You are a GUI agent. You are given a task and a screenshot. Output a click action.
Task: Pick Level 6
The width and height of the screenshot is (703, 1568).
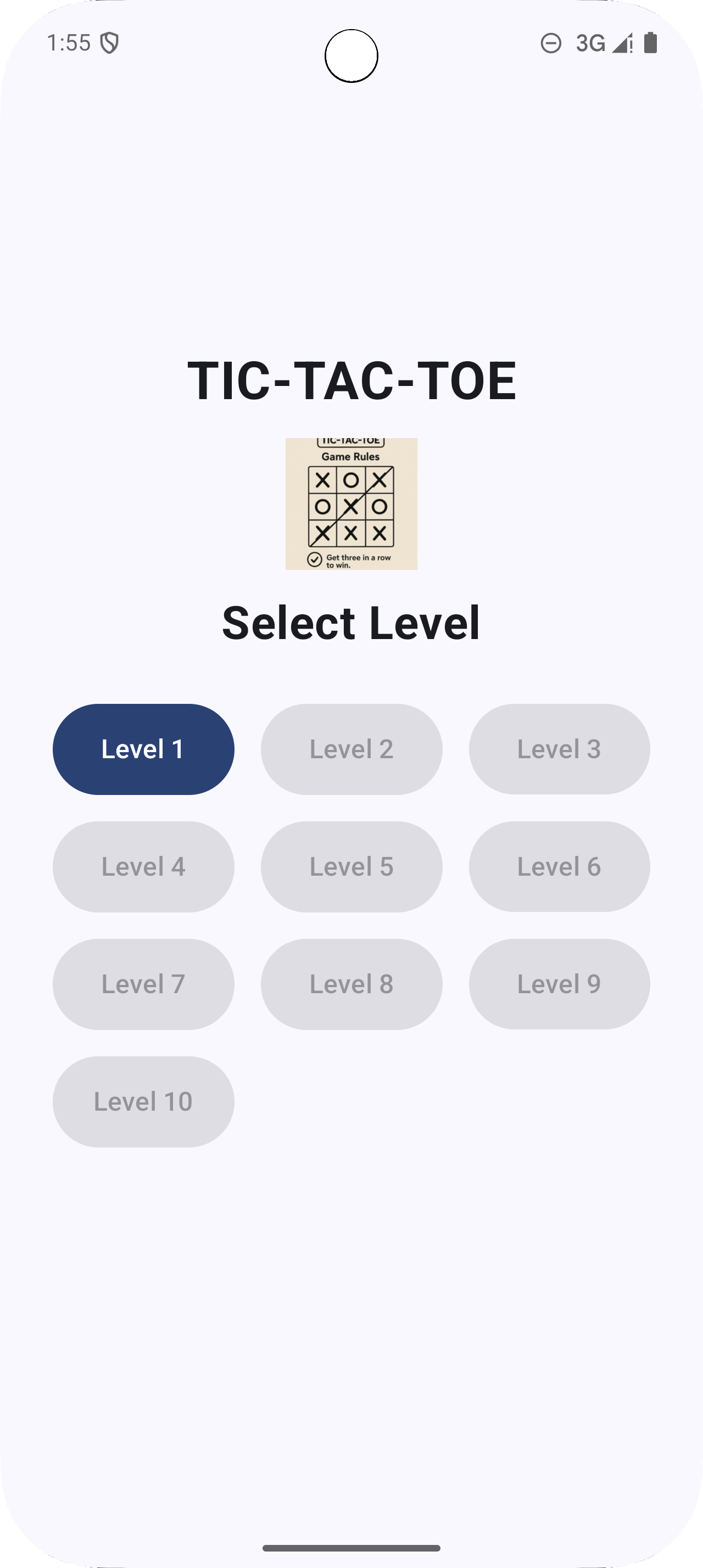click(559, 866)
